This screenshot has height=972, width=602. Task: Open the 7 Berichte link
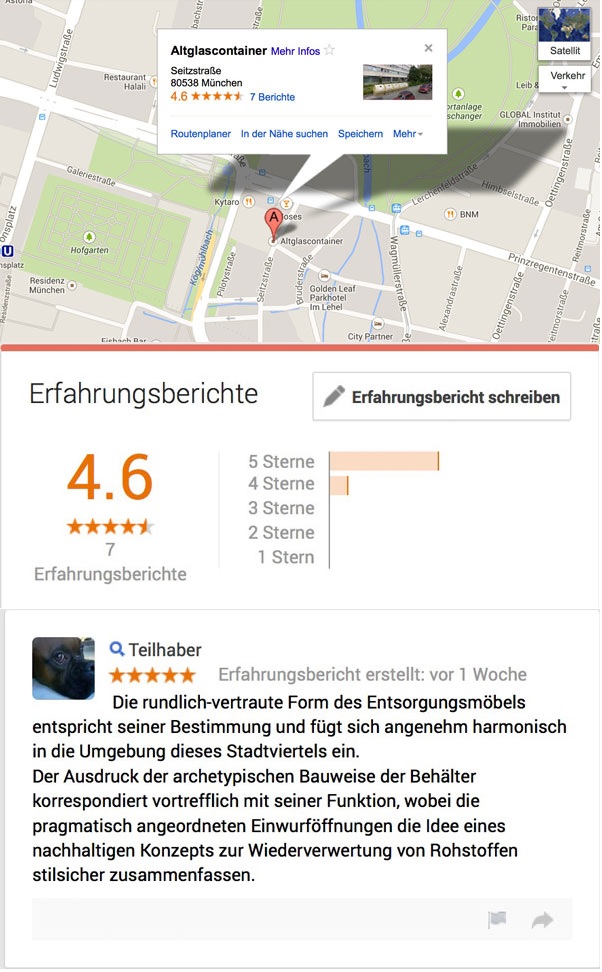(x=272, y=97)
